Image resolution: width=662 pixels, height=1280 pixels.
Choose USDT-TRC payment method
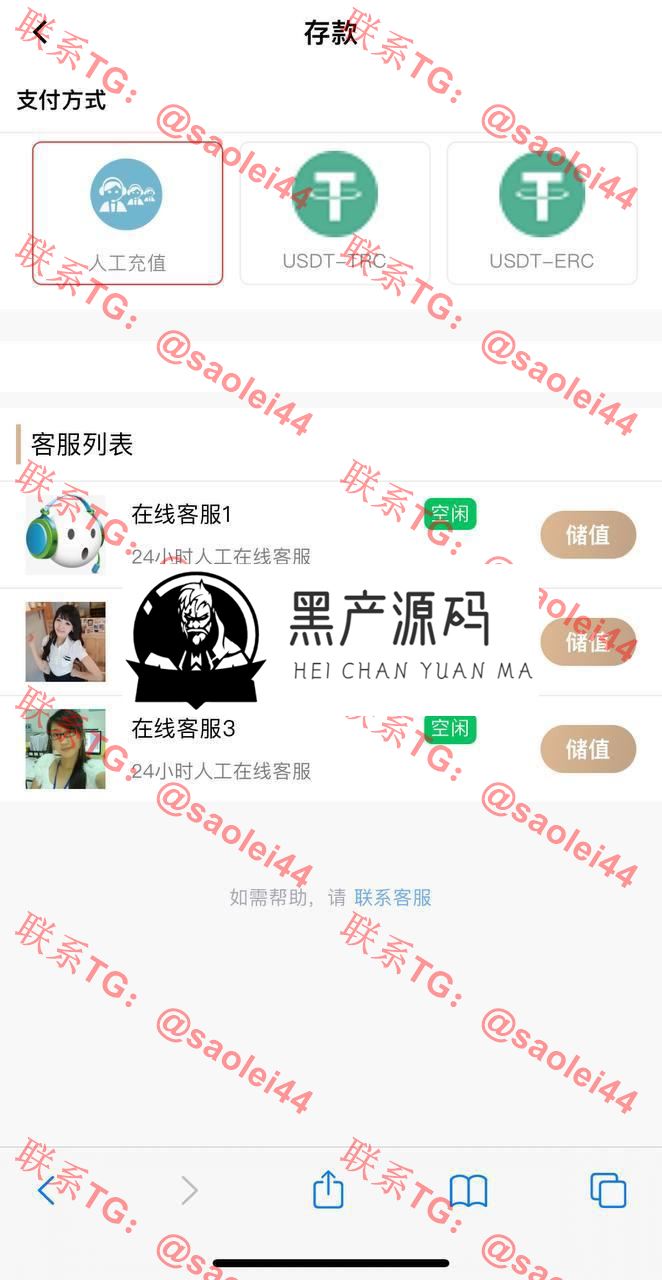(x=335, y=213)
